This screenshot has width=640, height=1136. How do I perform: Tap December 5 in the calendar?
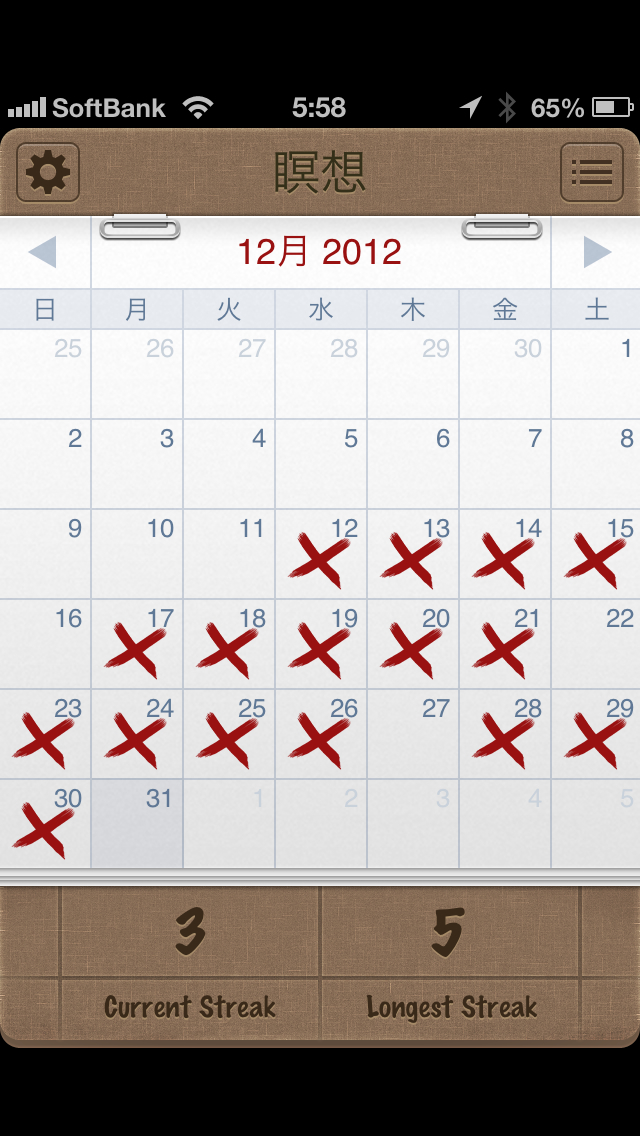coord(321,465)
